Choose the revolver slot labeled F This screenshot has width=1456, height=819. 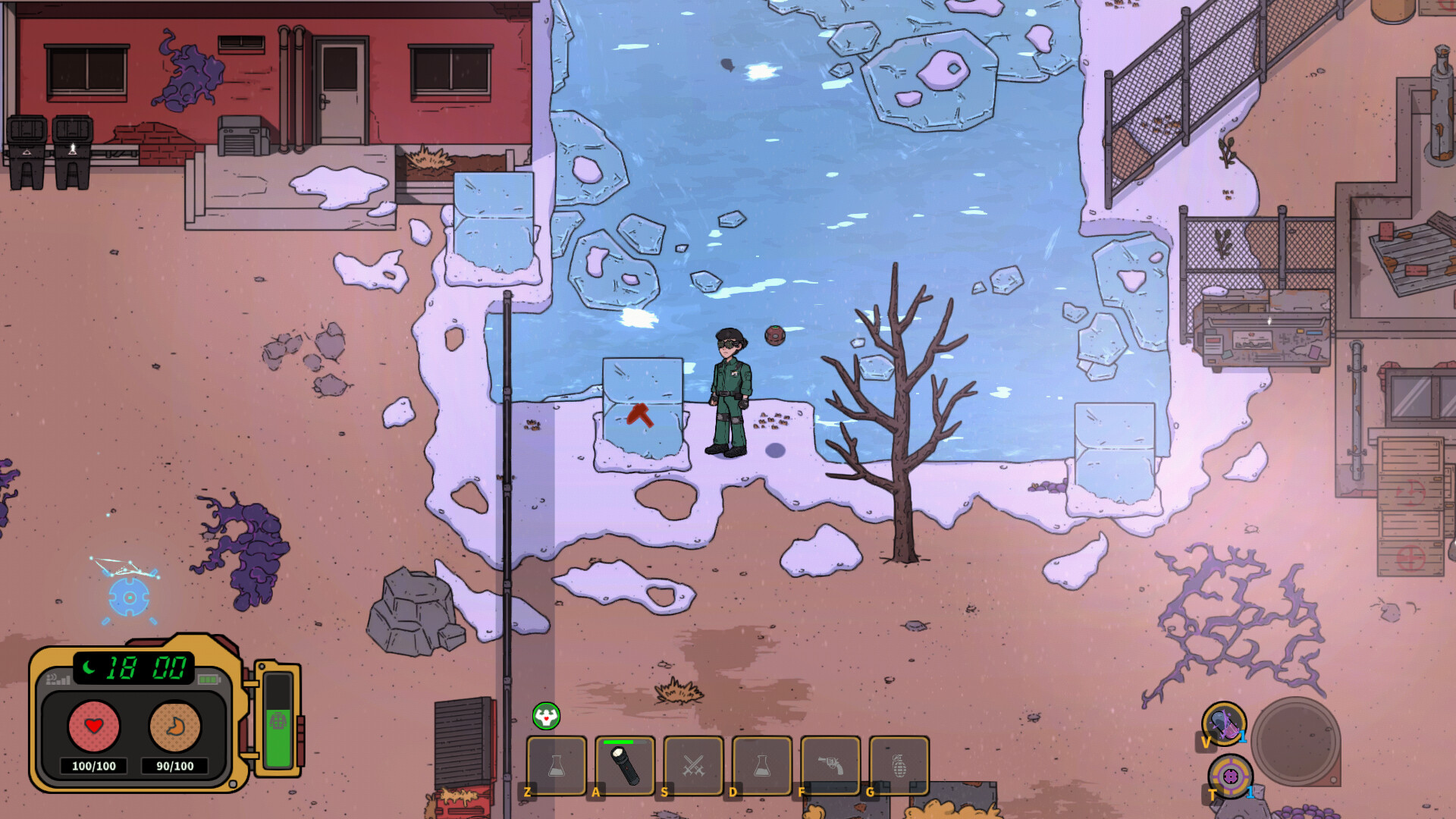tap(830, 766)
